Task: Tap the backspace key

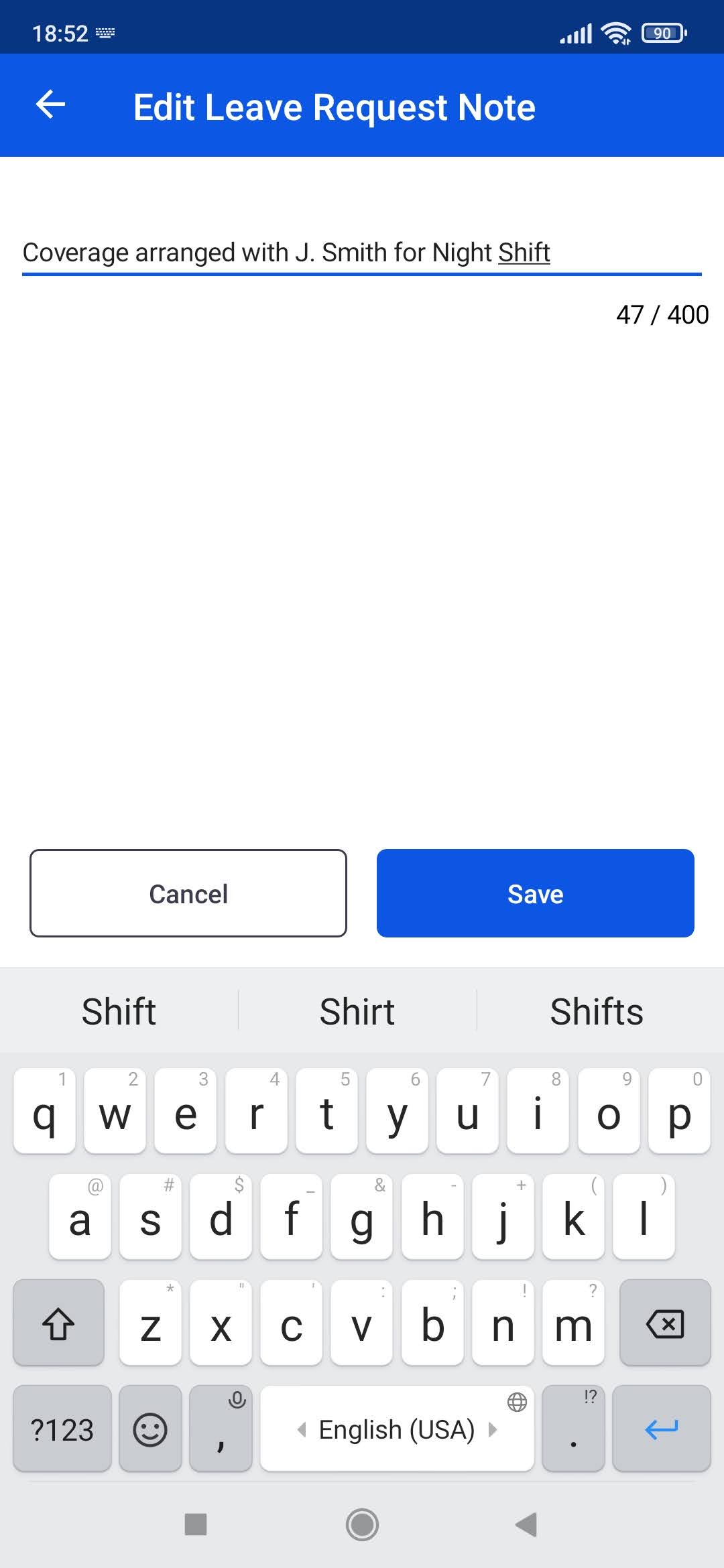Action: click(664, 1323)
